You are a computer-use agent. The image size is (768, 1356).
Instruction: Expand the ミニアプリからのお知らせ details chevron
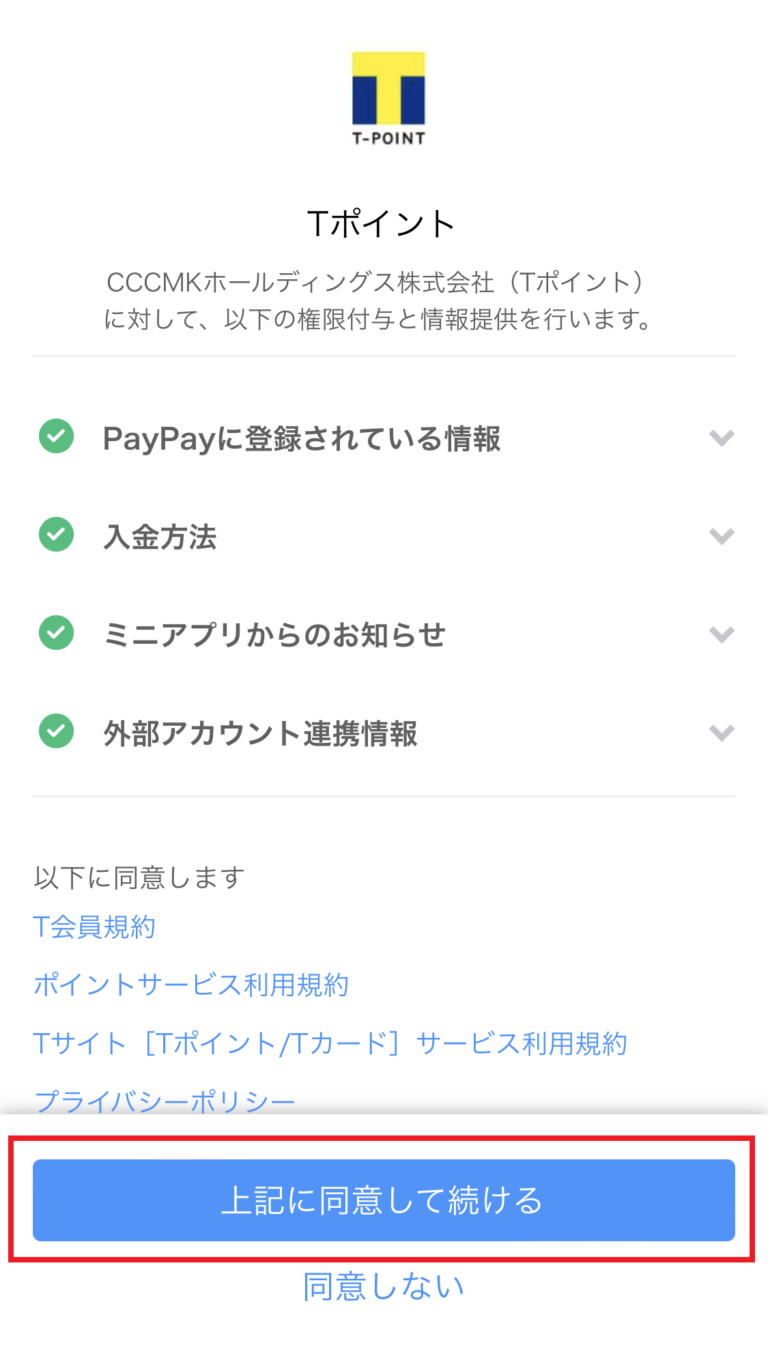pyautogui.click(x=722, y=634)
